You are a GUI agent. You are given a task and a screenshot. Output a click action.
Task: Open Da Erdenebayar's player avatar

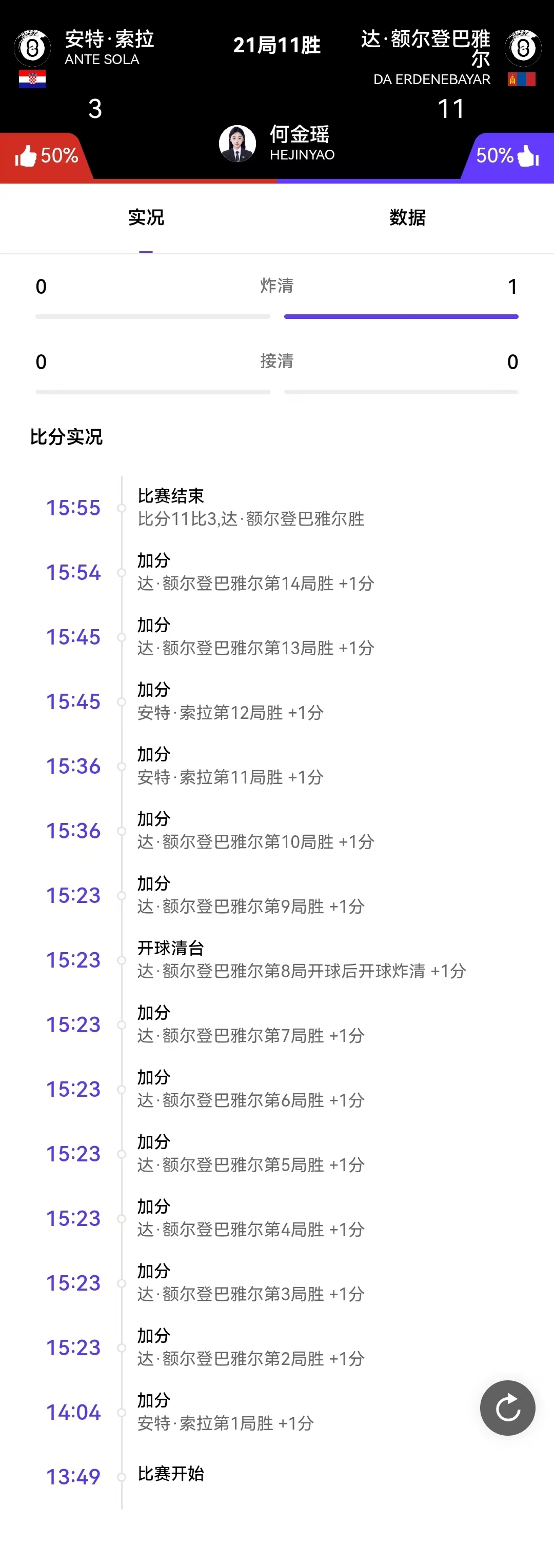(x=523, y=48)
